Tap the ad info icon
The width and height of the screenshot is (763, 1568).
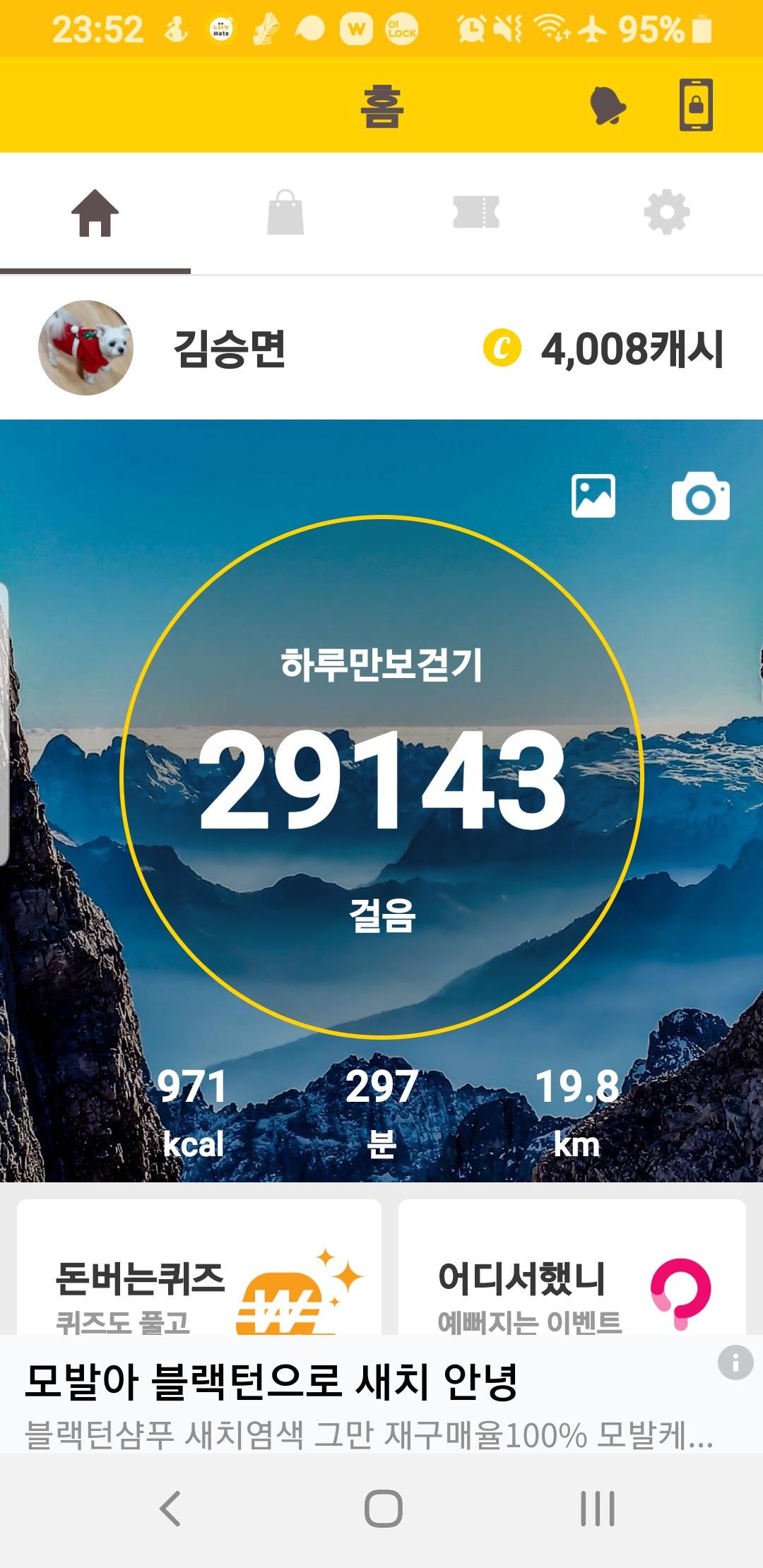pos(735,1362)
